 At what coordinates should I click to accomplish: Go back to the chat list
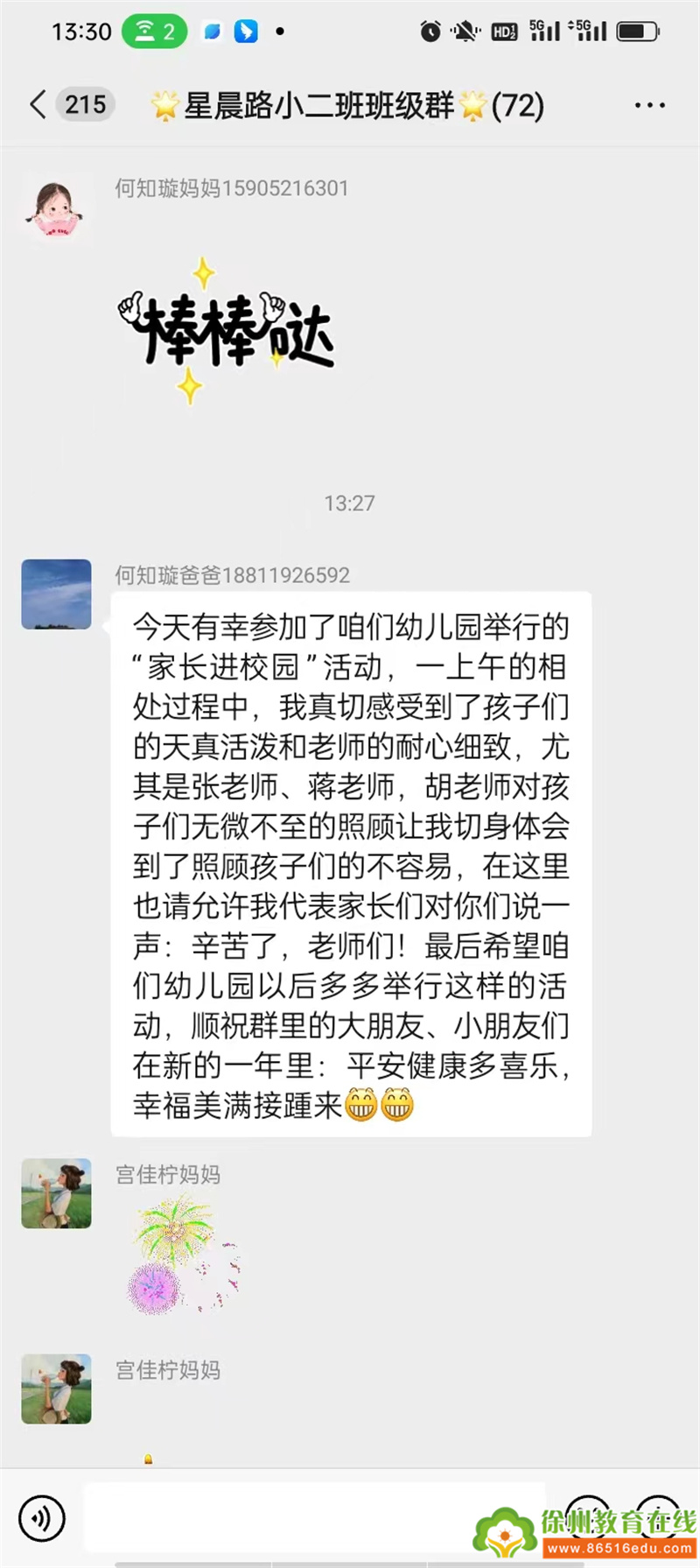[38, 105]
